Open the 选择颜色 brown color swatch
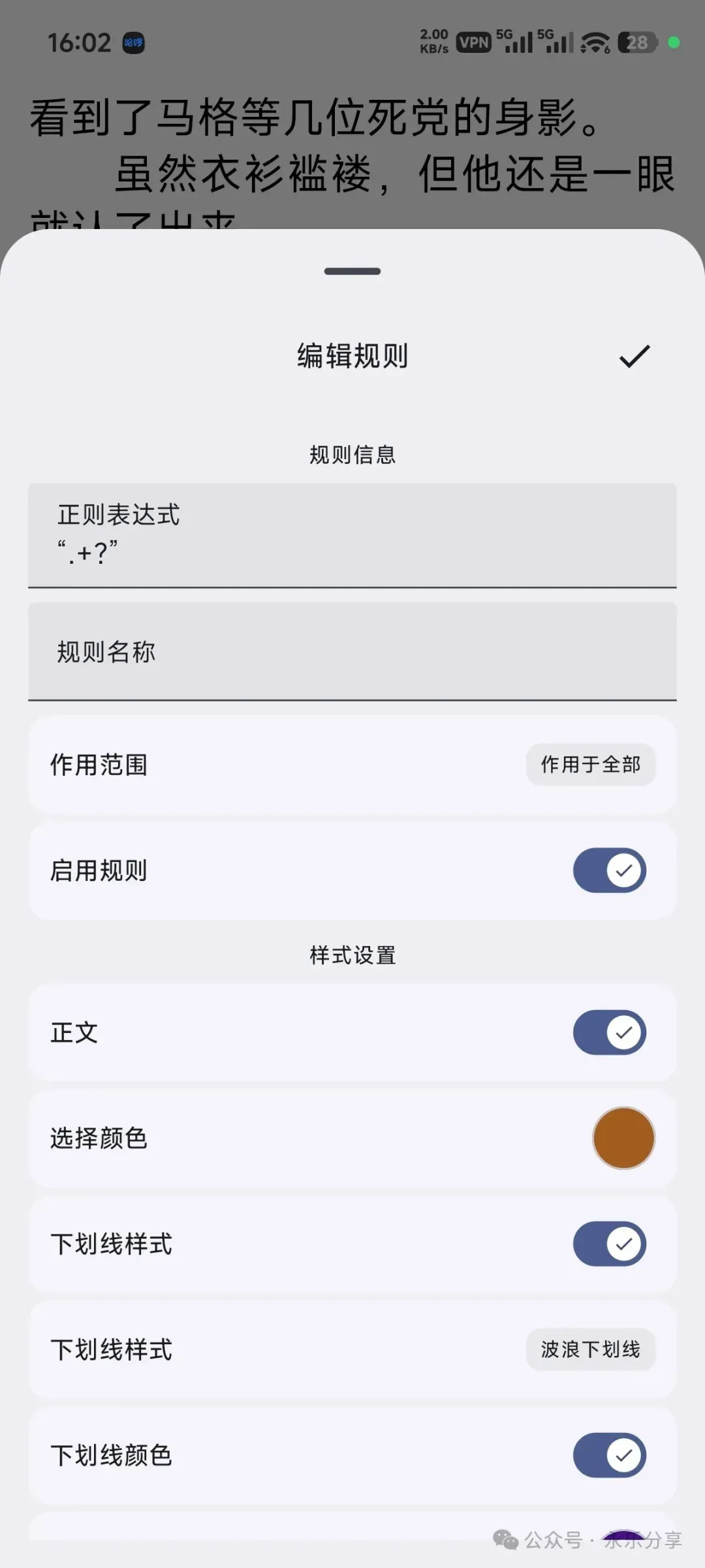 [623, 1138]
